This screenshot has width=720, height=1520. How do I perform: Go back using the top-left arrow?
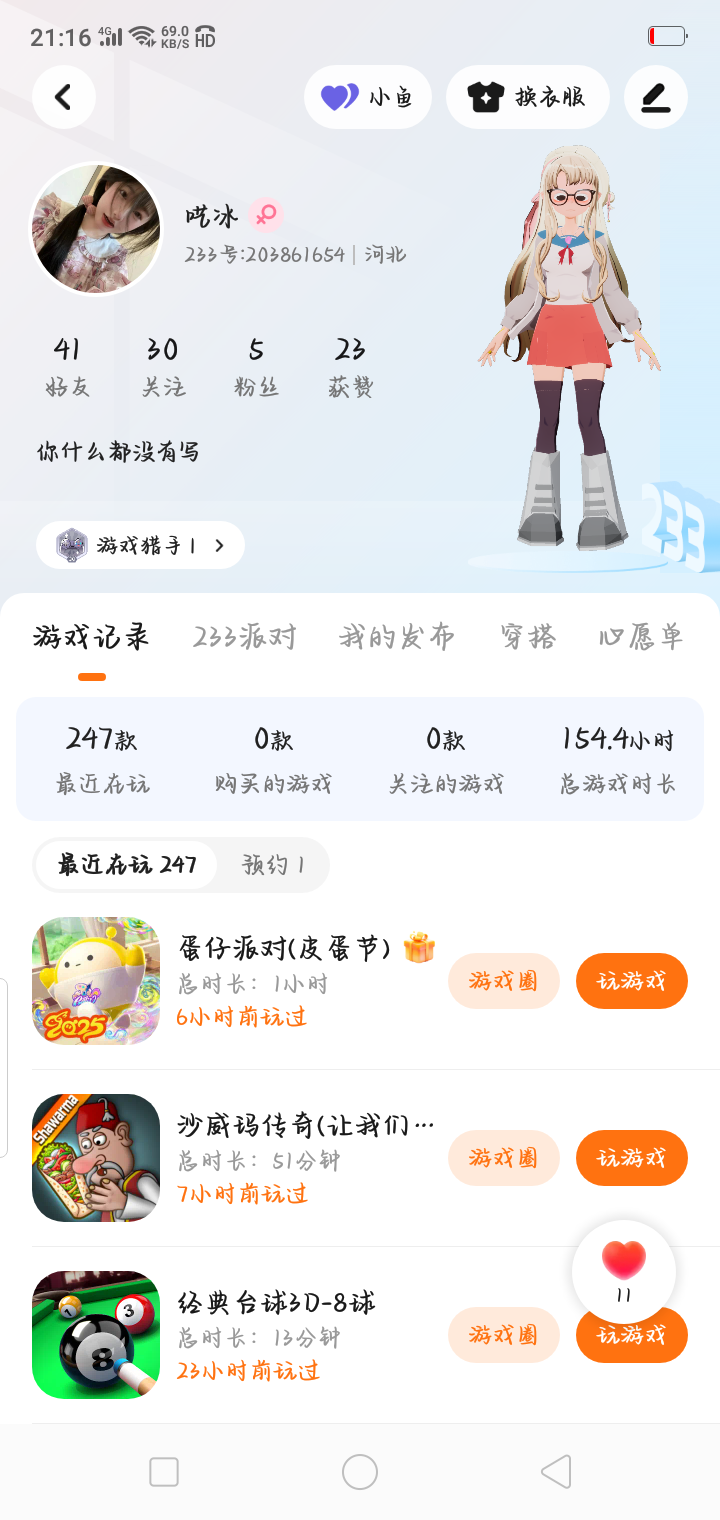[64, 97]
